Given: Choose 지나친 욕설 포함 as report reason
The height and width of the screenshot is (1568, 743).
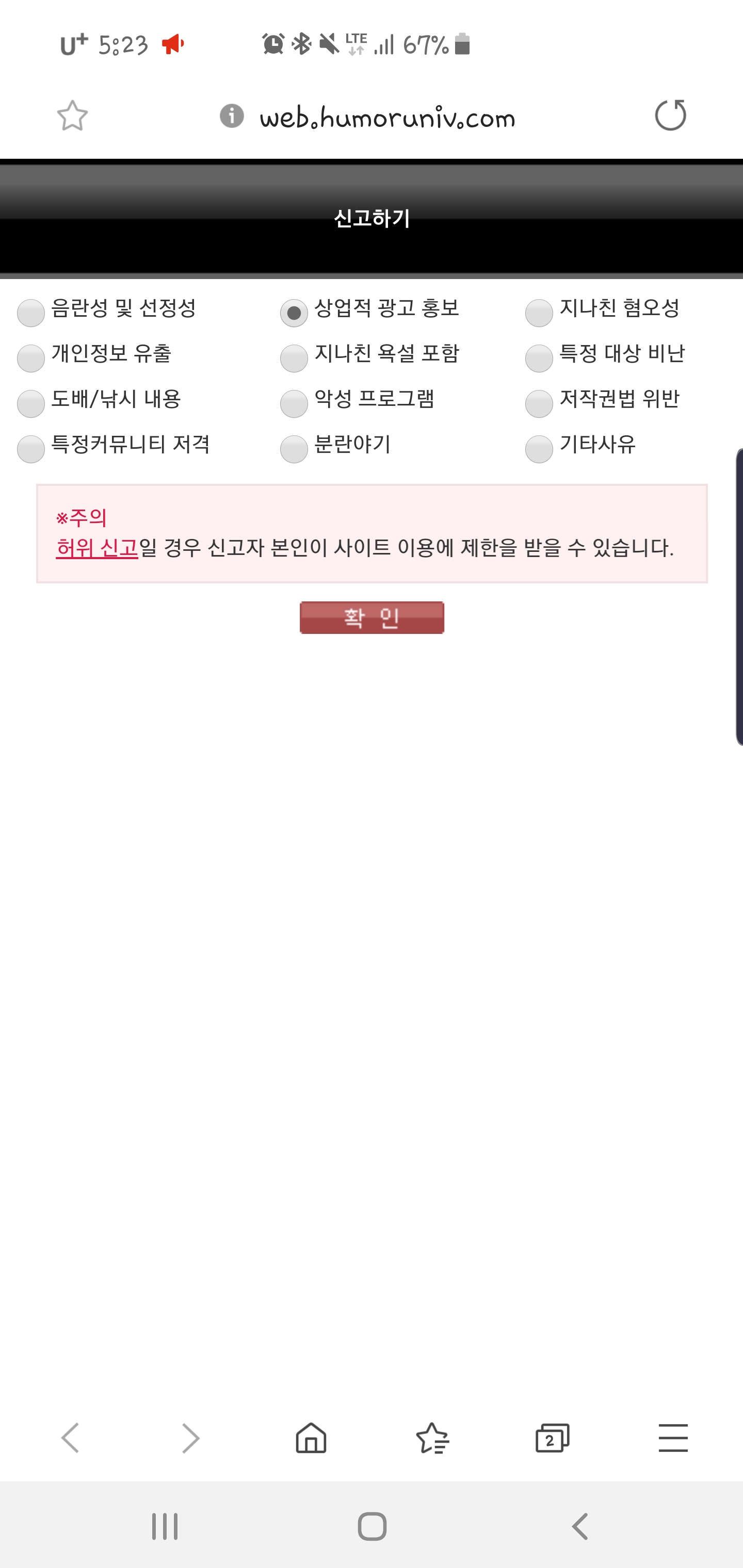Looking at the screenshot, I should tap(294, 358).
